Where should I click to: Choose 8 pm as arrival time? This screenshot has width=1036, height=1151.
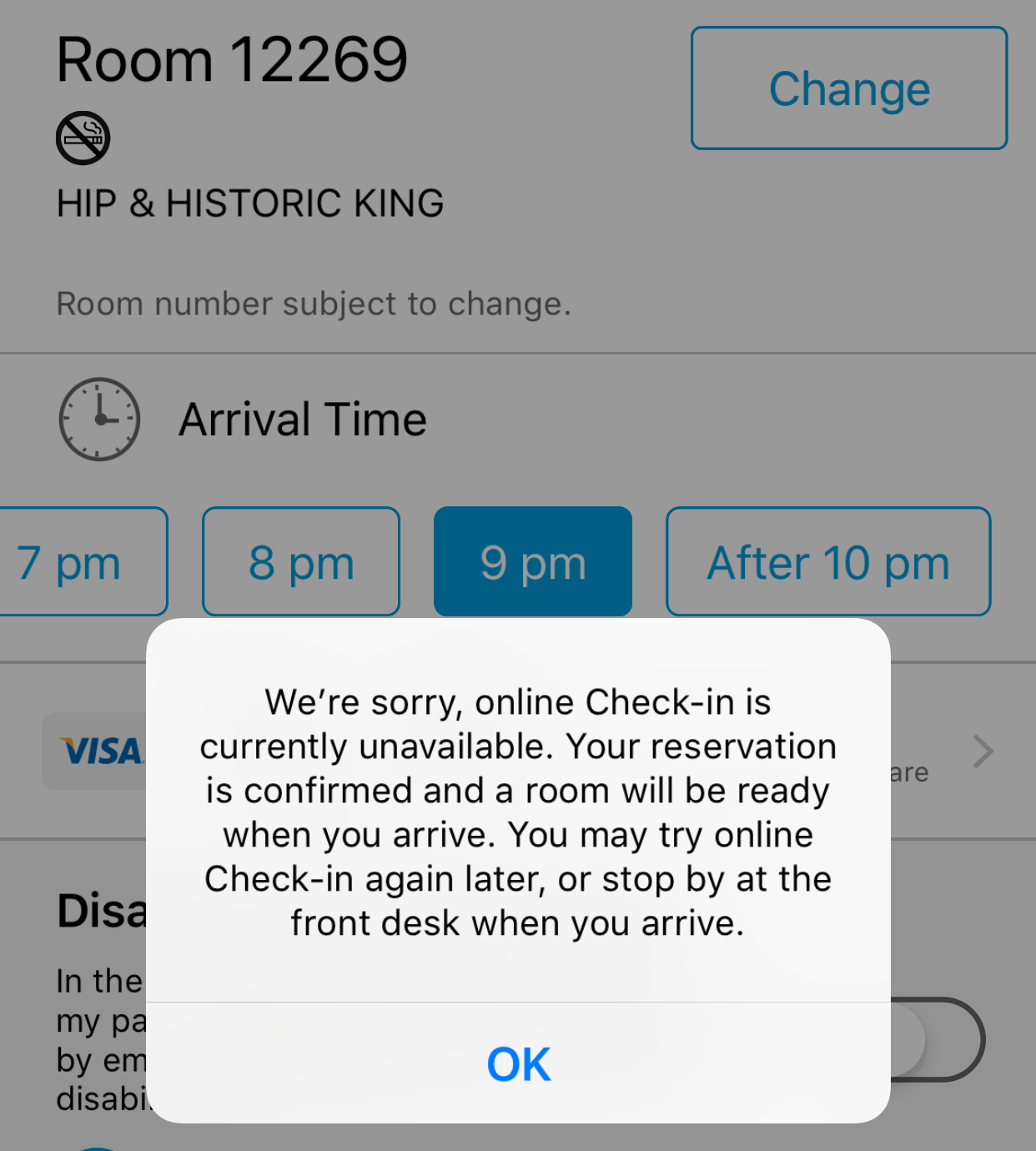click(301, 562)
